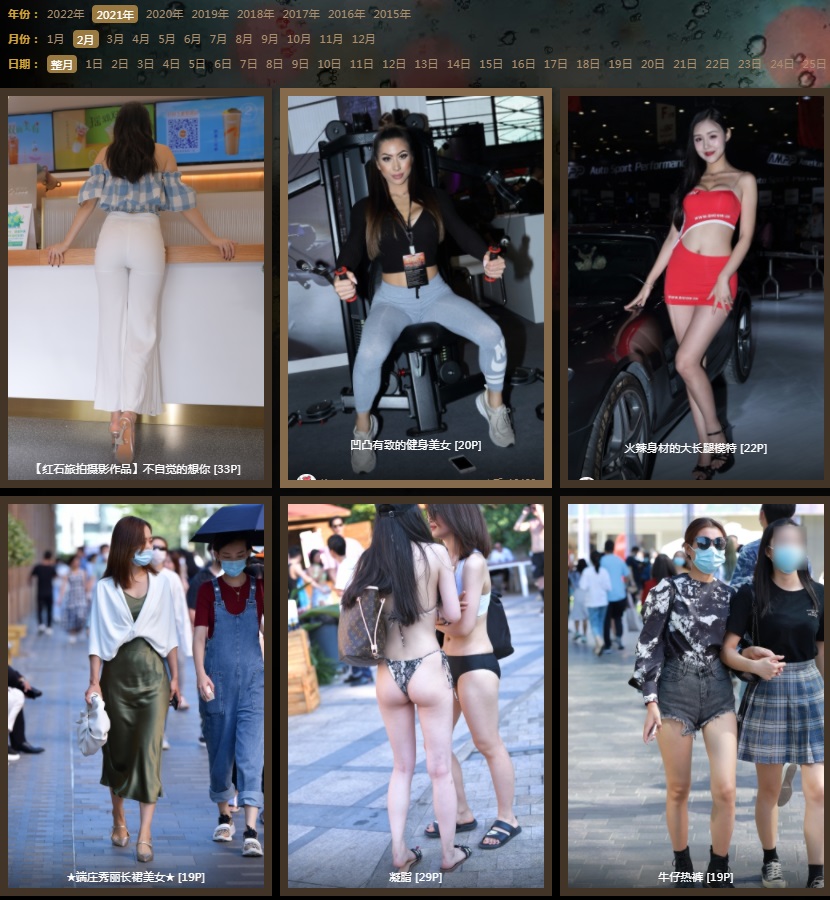View album 火辣身材的大长腿模特 [22P]
Image resolution: width=830 pixels, height=900 pixels.
(696, 448)
